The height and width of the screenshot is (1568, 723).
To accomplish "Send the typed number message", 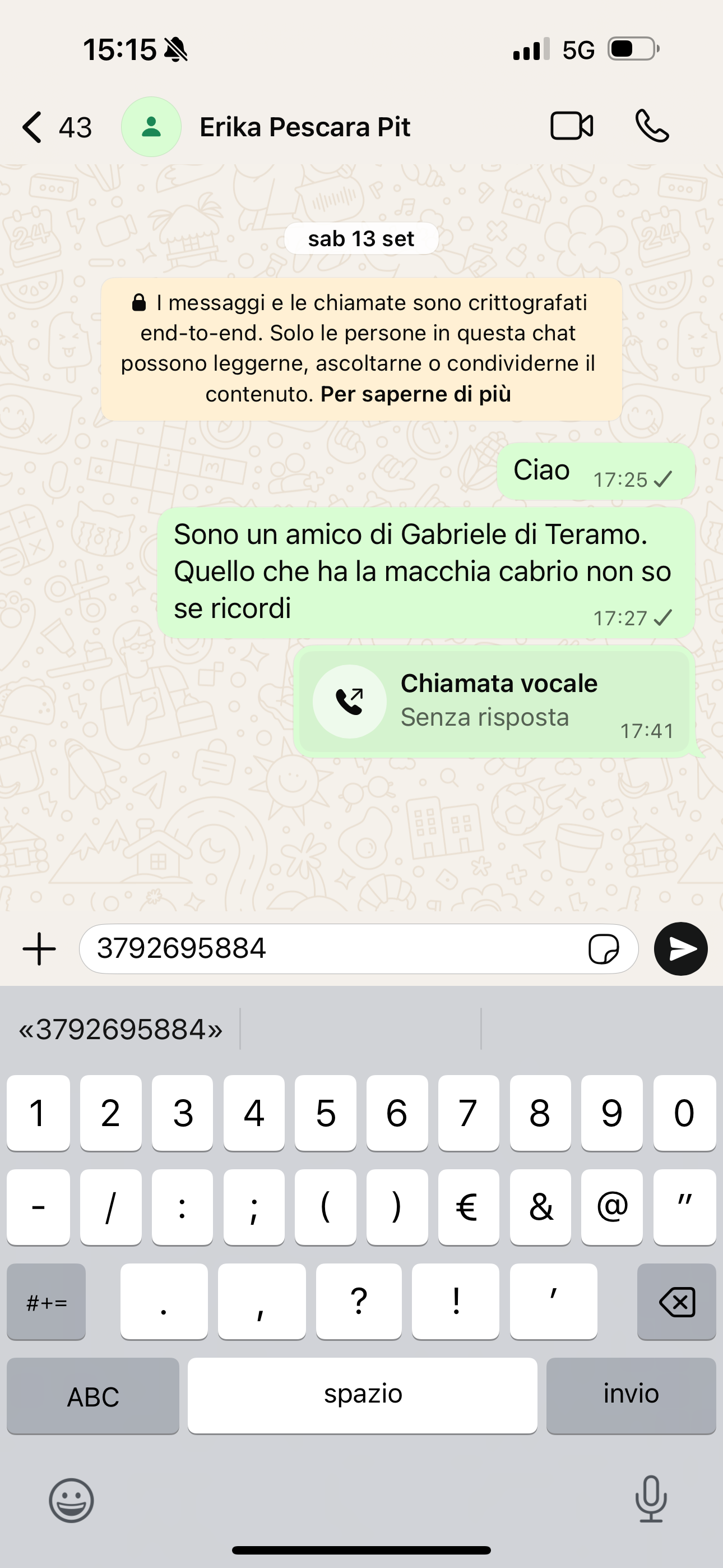I will [x=680, y=949].
